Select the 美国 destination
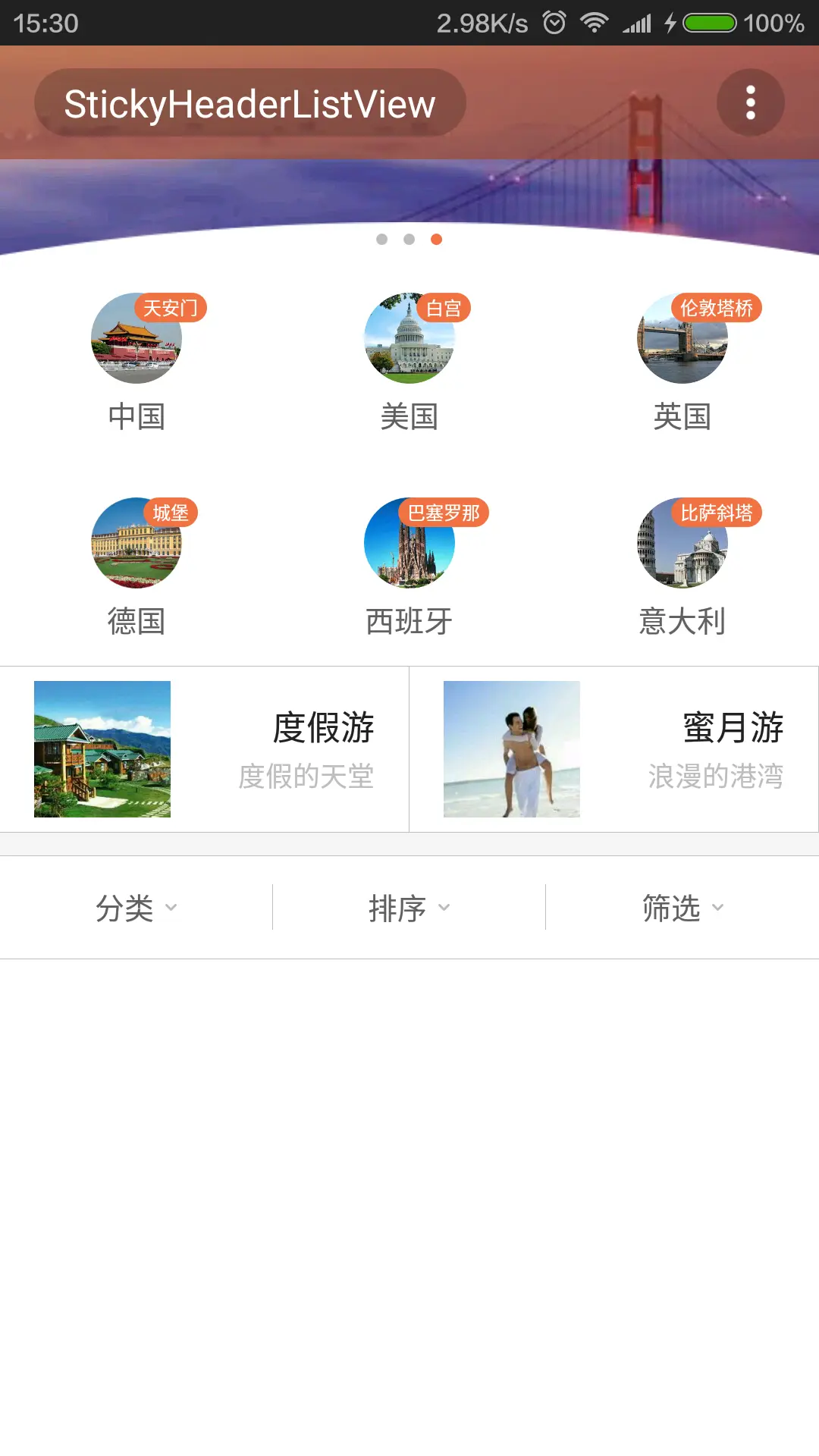The height and width of the screenshot is (1456, 819). [409, 360]
